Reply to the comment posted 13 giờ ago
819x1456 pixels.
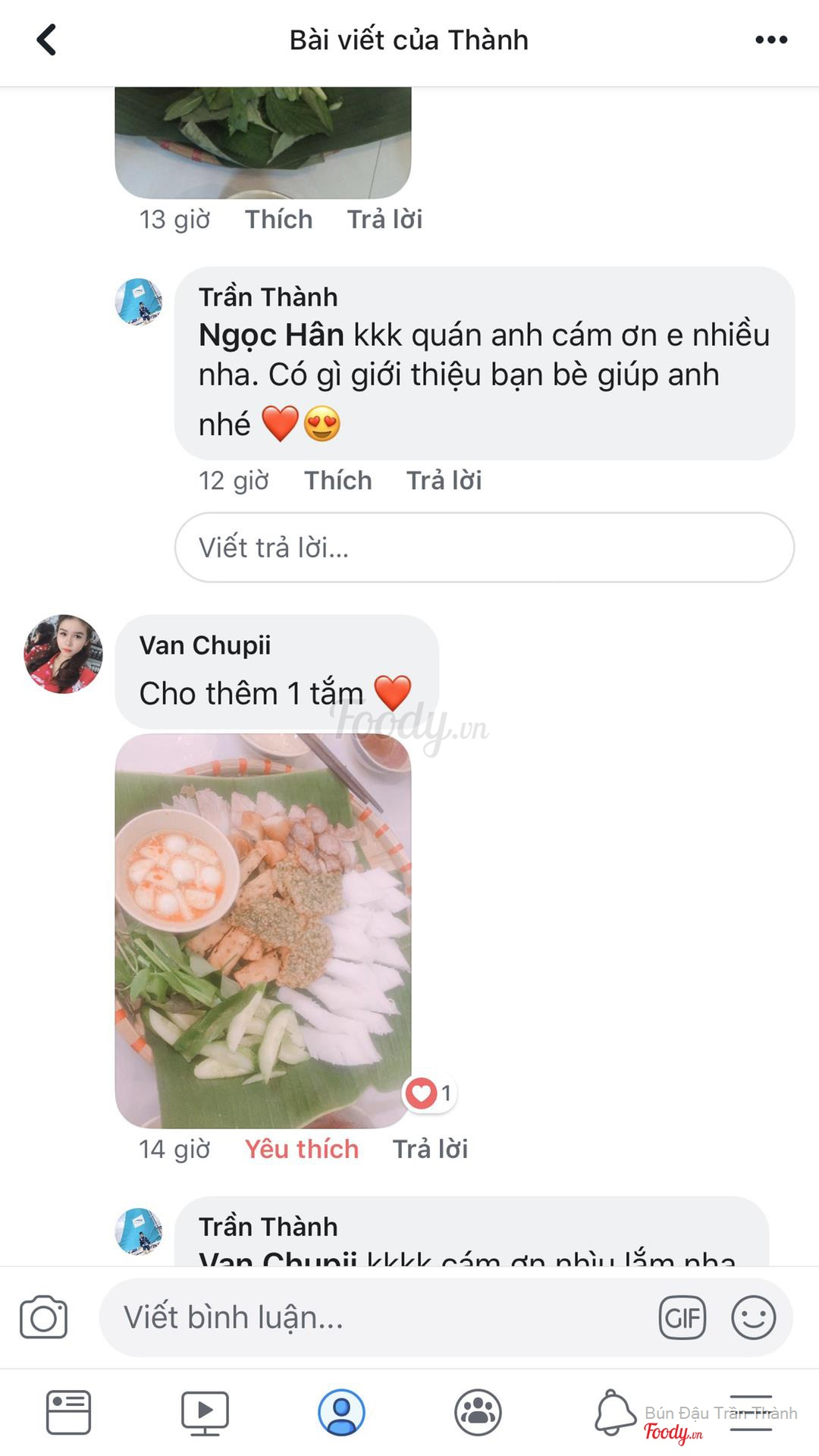click(384, 219)
